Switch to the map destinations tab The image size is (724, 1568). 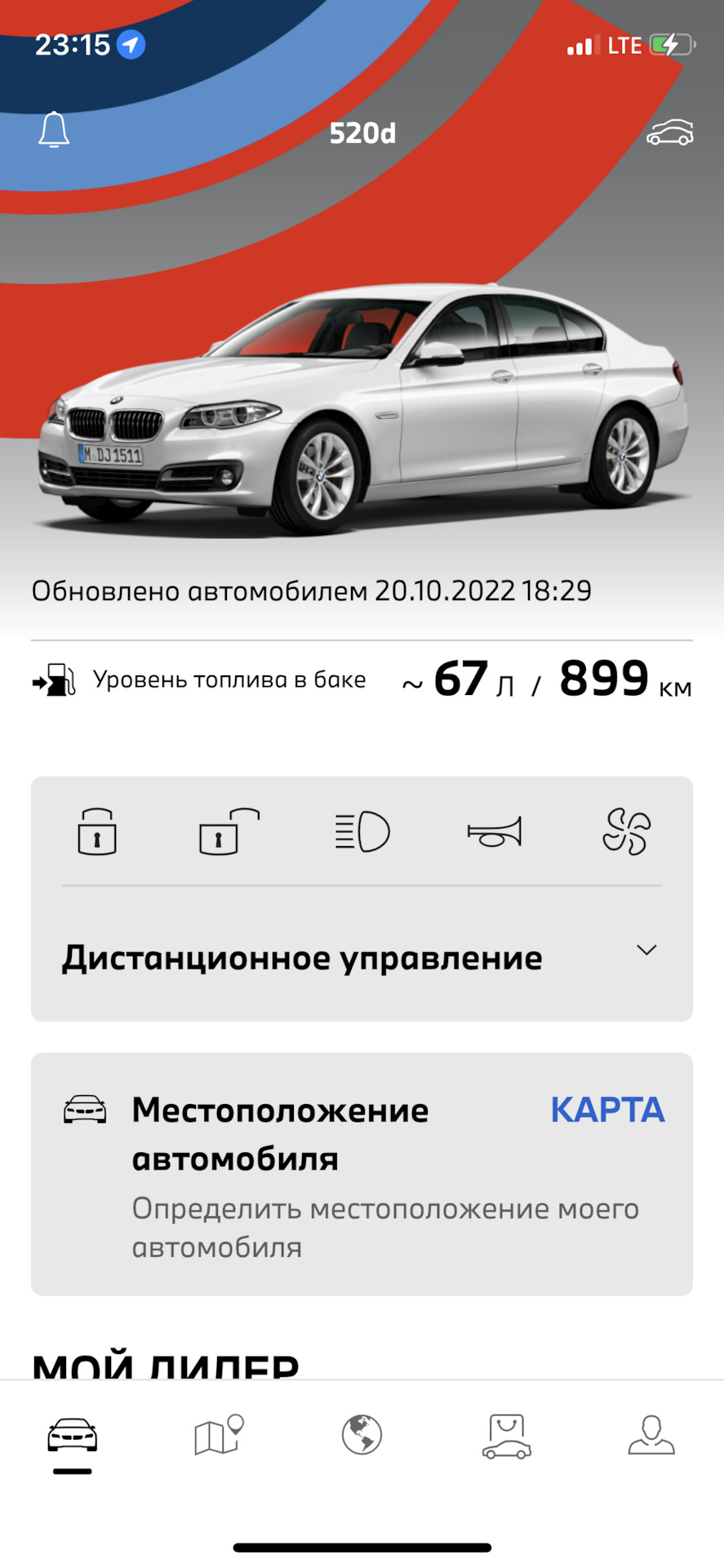(218, 1436)
